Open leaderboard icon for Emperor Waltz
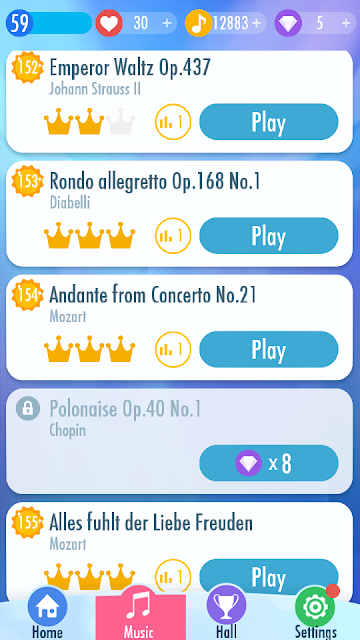Viewport: 360px width, 640px height. 173,122
